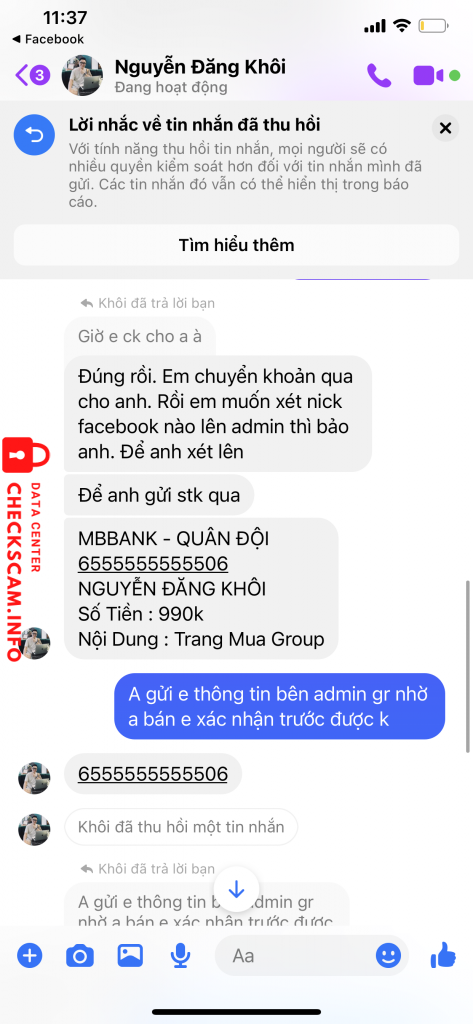Screen dimensions: 473x1024
Task: Tap the standalone 6555555555506 account number message
Action: click(153, 774)
